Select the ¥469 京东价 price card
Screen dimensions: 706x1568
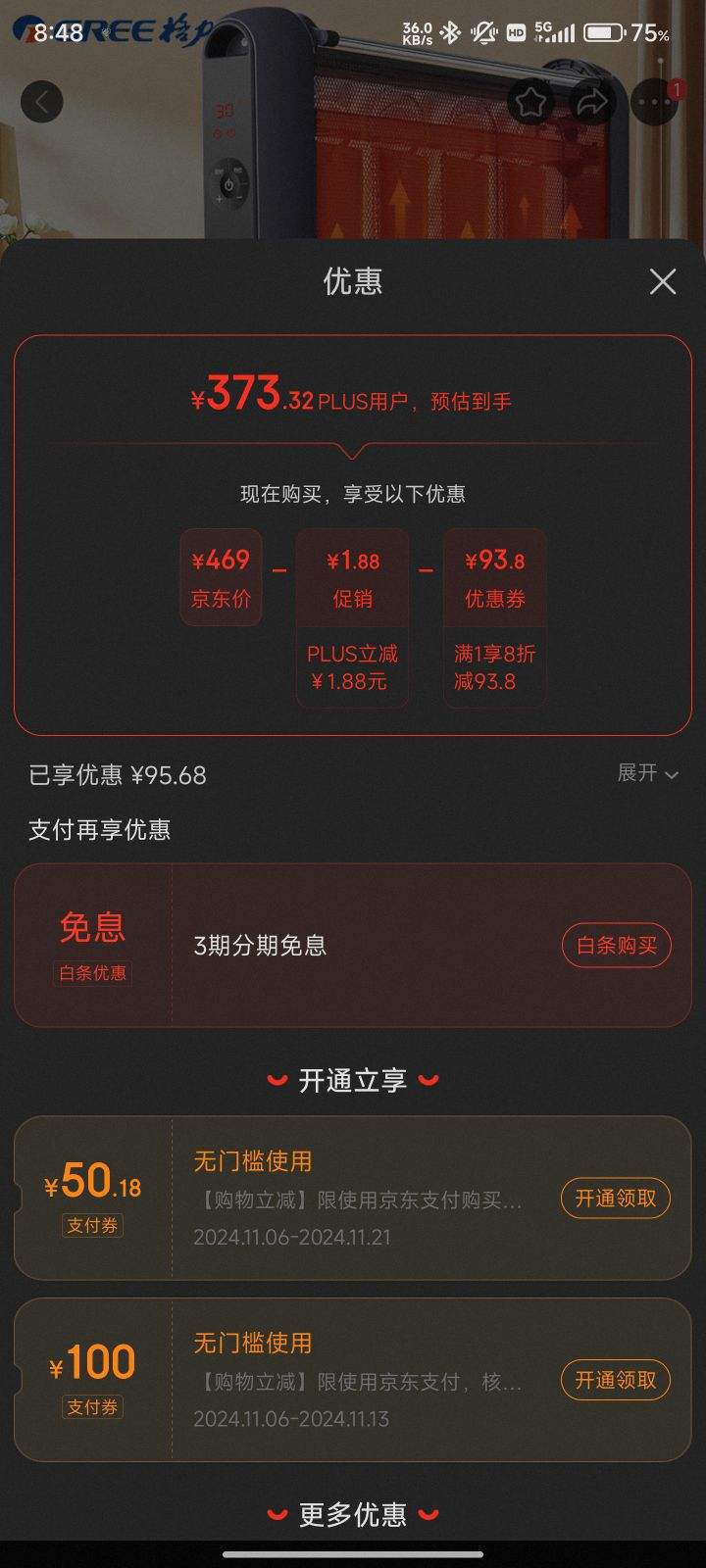[220, 576]
